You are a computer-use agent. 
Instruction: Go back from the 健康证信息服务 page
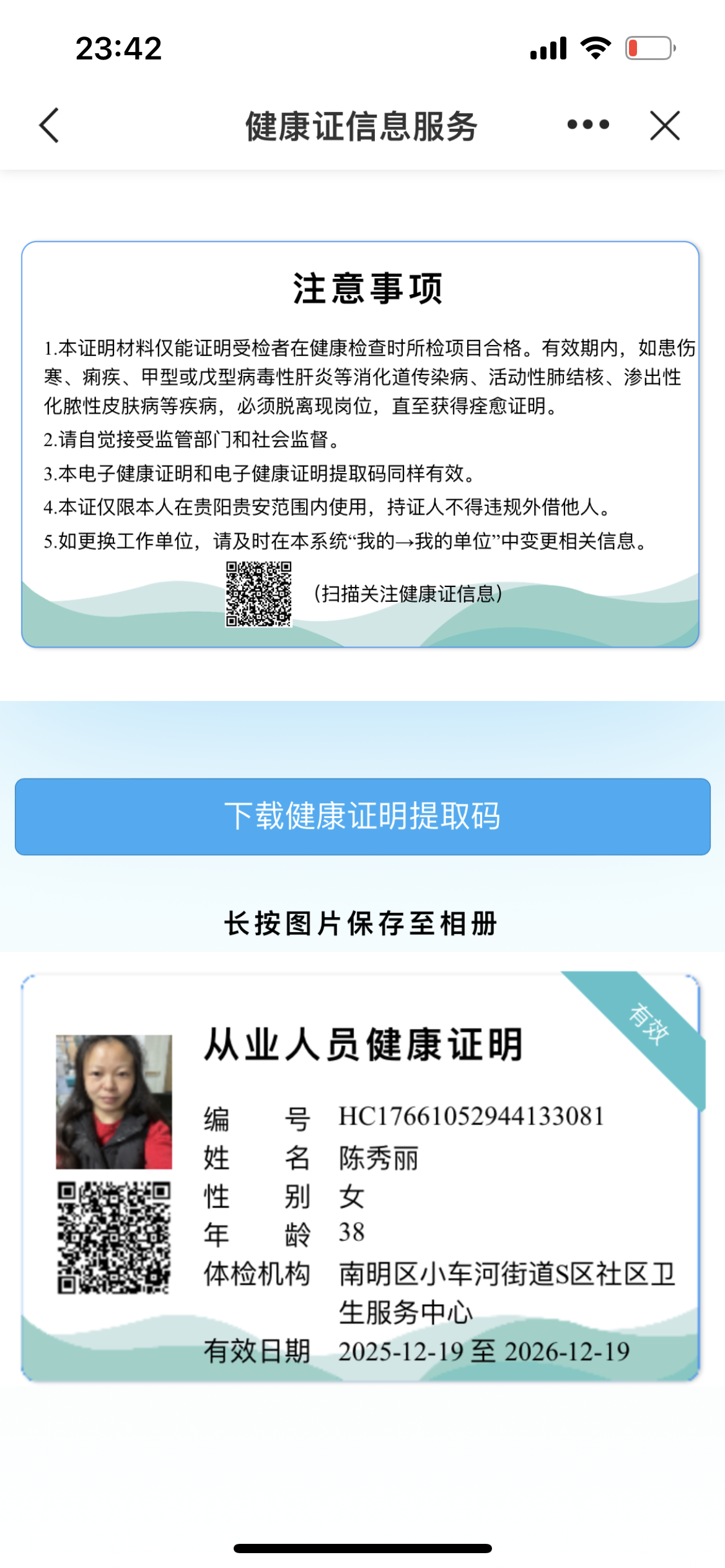(50, 126)
